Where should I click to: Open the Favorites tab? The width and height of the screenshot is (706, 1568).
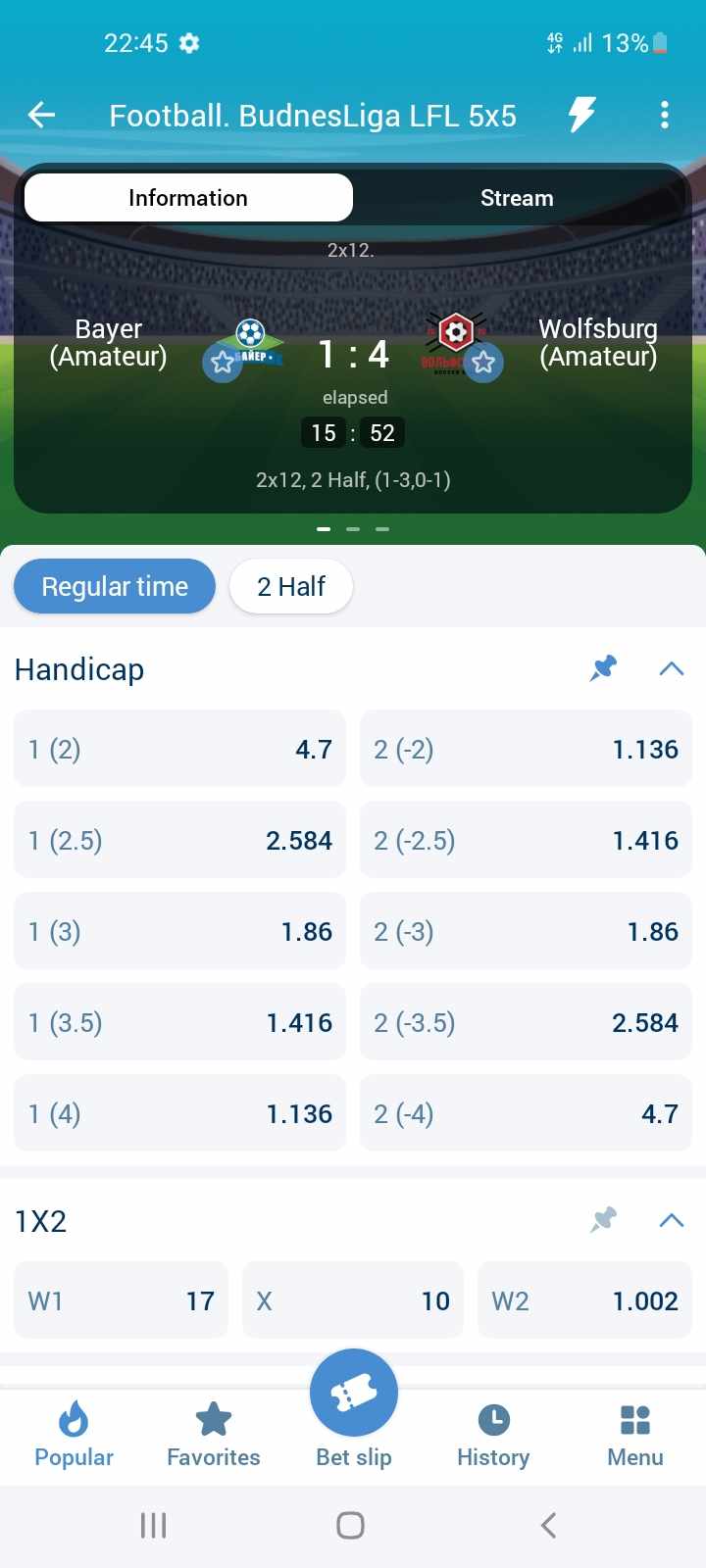[214, 1436]
